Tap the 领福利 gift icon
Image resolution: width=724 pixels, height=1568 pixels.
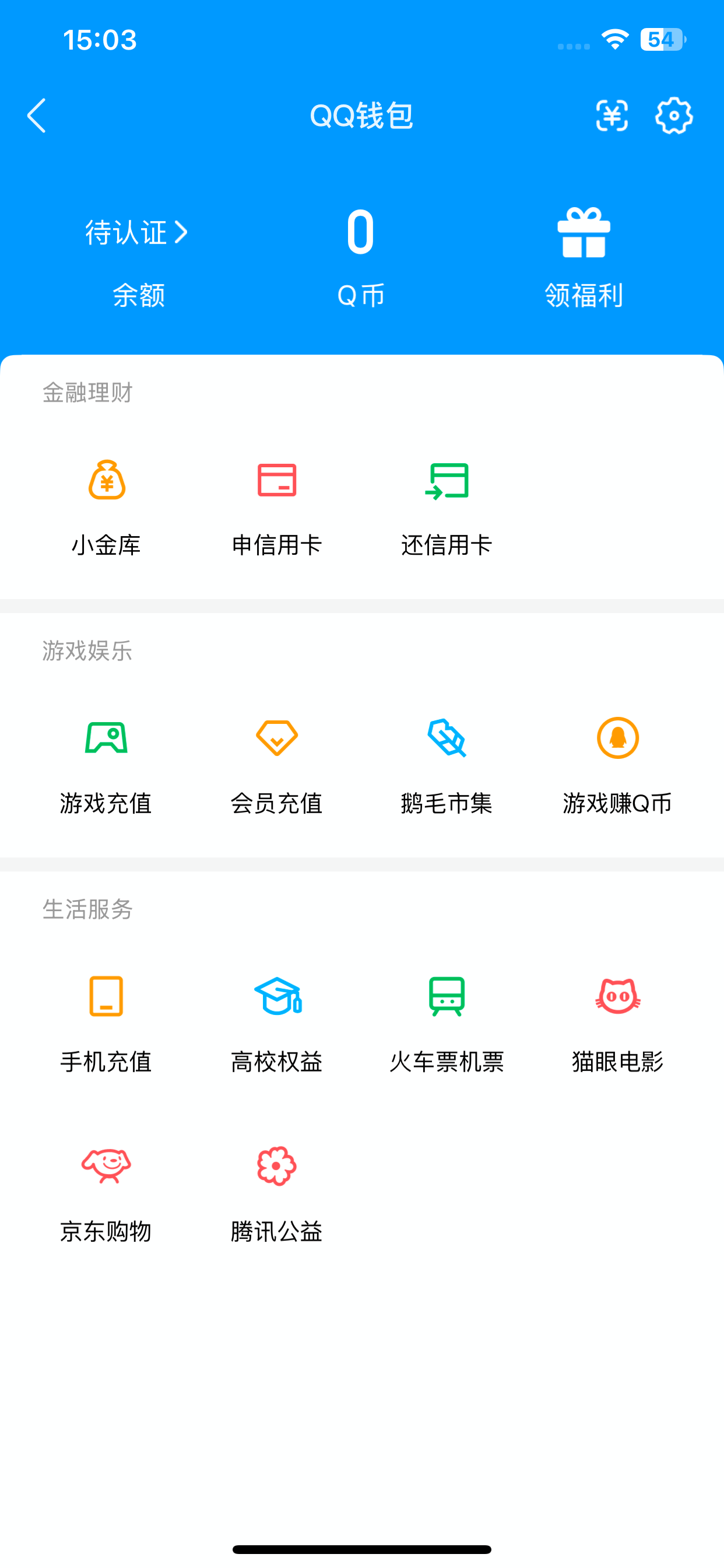pos(584,233)
